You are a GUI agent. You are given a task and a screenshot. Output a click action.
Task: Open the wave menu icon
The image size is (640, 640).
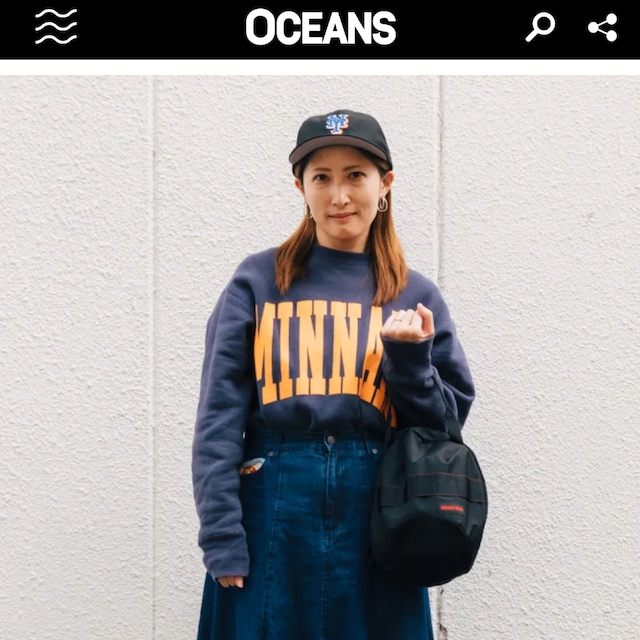click(56, 27)
